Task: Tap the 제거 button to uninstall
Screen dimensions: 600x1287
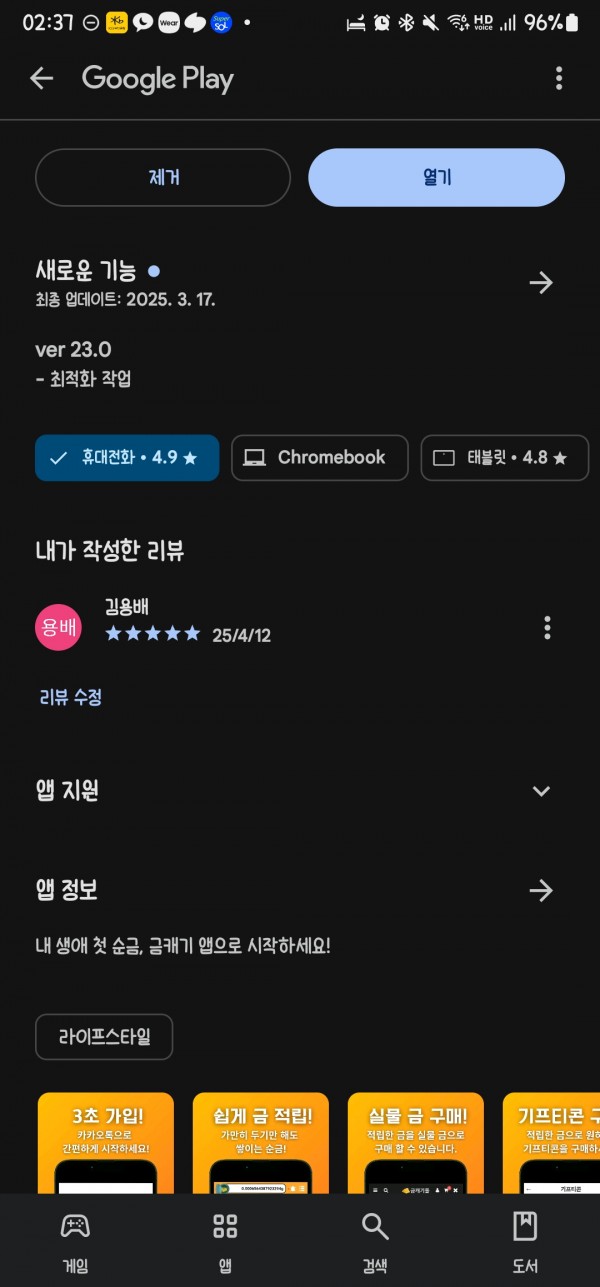Action: click(x=163, y=178)
